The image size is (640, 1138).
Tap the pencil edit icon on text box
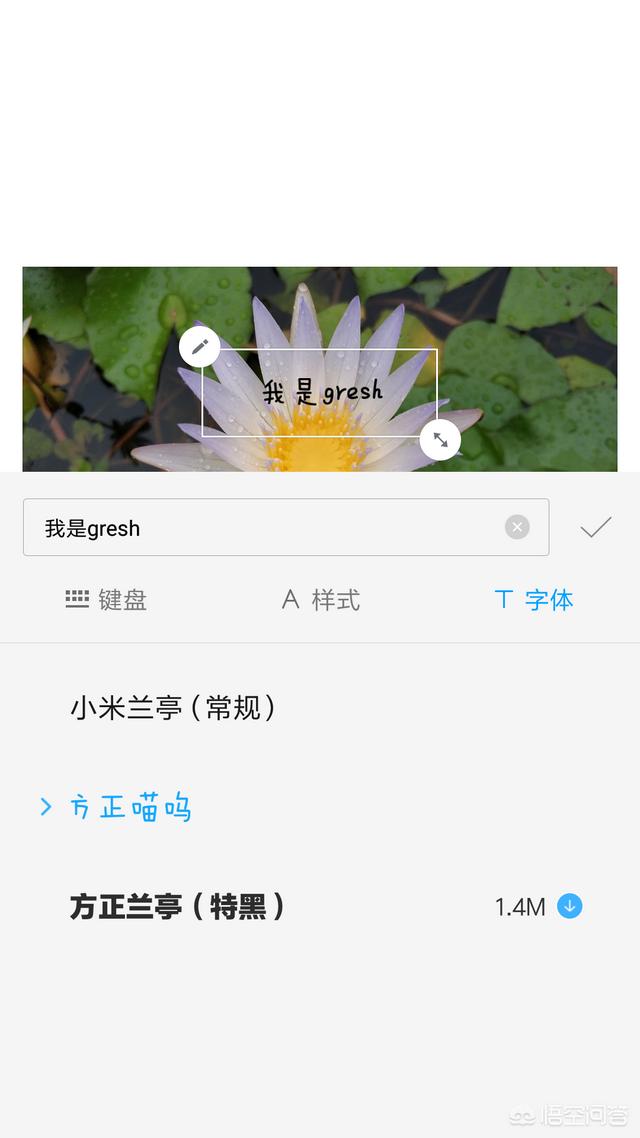200,347
